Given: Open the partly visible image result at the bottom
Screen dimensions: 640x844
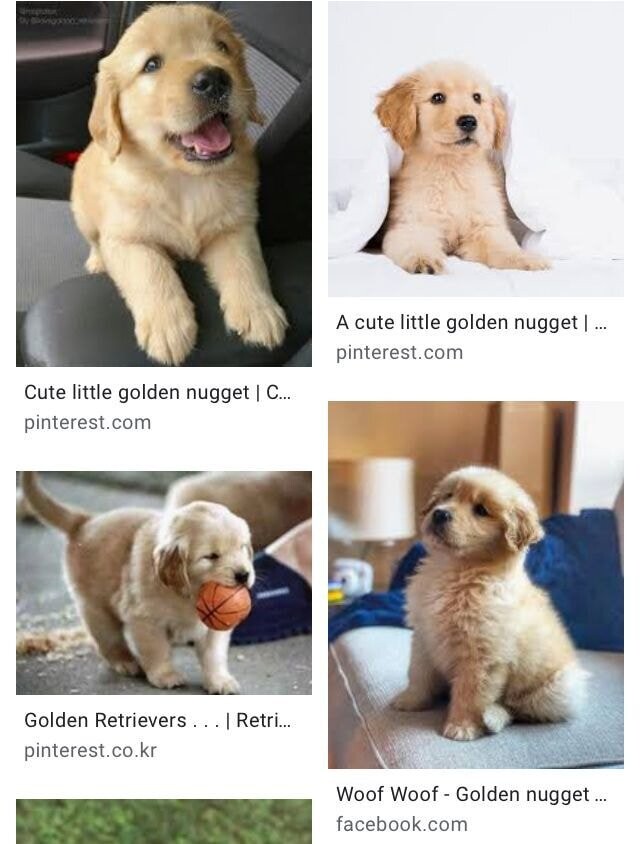Looking at the screenshot, I should (163, 822).
